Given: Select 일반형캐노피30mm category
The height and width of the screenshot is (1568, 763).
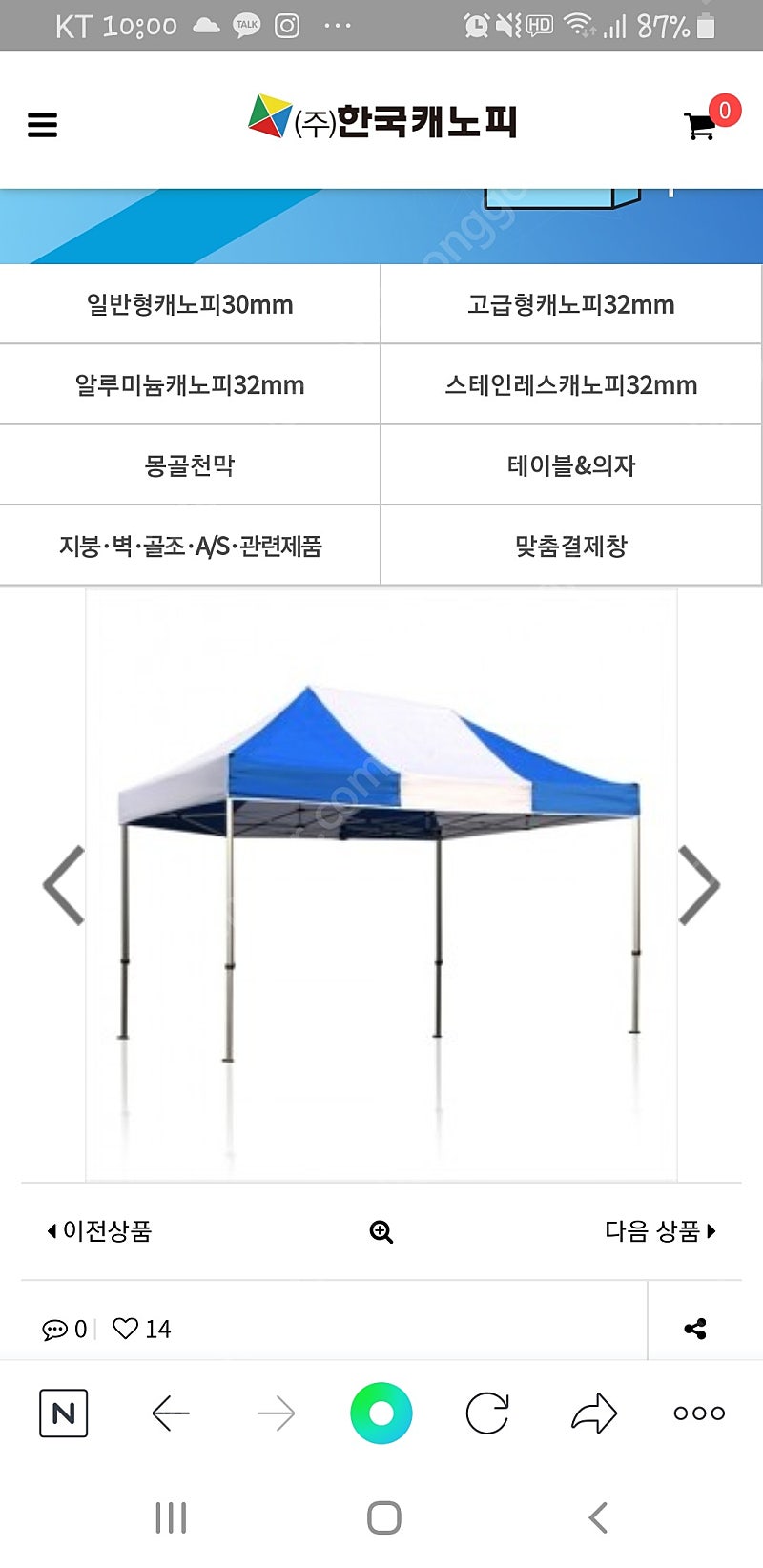Looking at the screenshot, I should click(190, 305).
